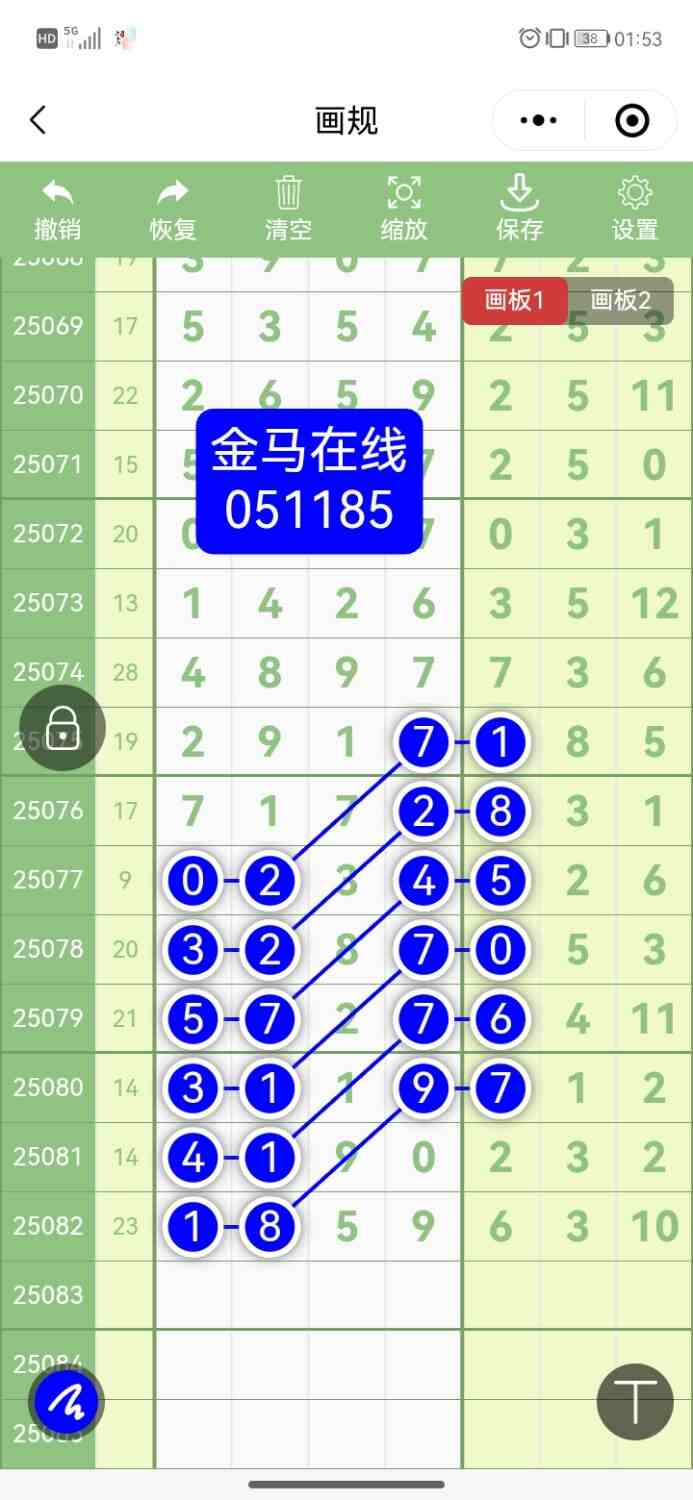Open 设置 settings
The height and width of the screenshot is (1500, 693).
(635, 208)
